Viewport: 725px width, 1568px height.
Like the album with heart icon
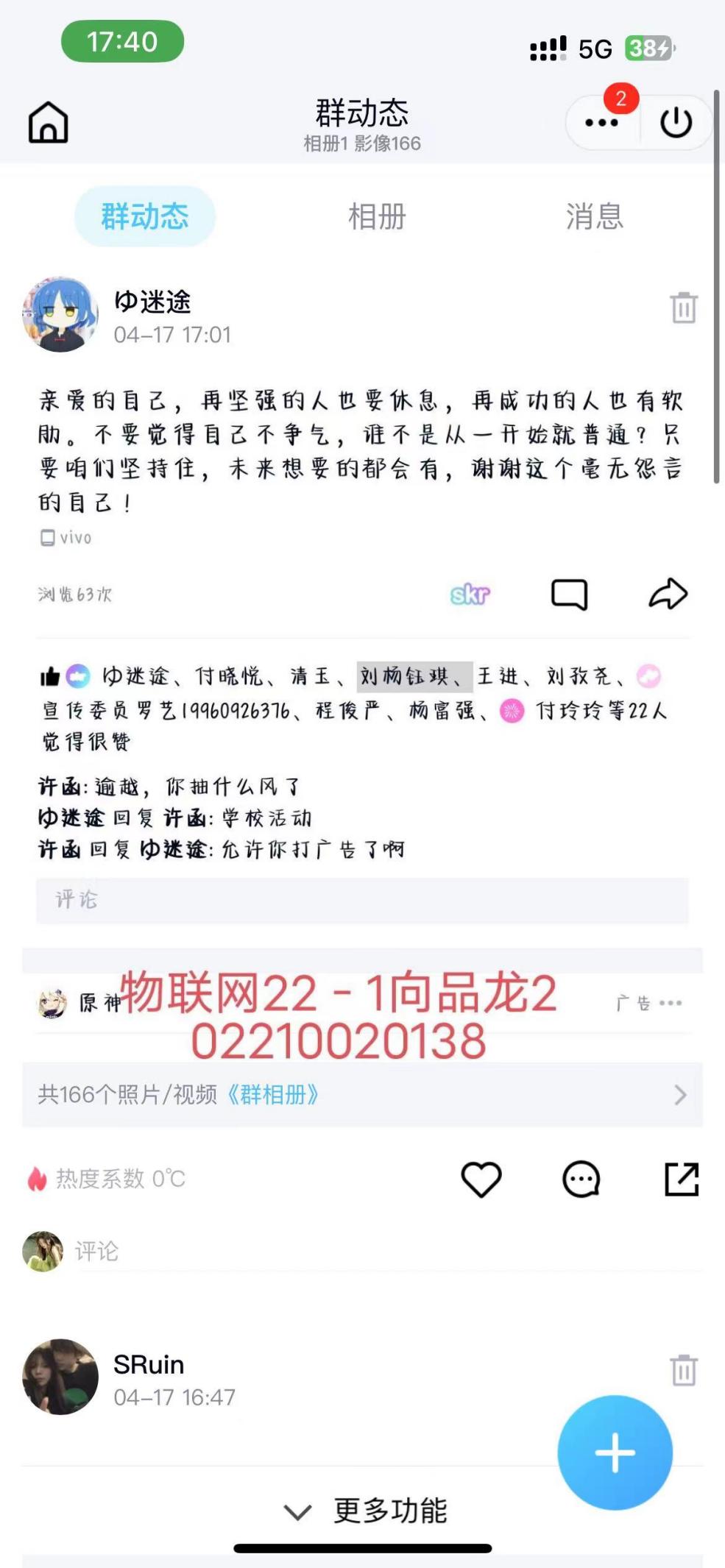pos(481,1179)
